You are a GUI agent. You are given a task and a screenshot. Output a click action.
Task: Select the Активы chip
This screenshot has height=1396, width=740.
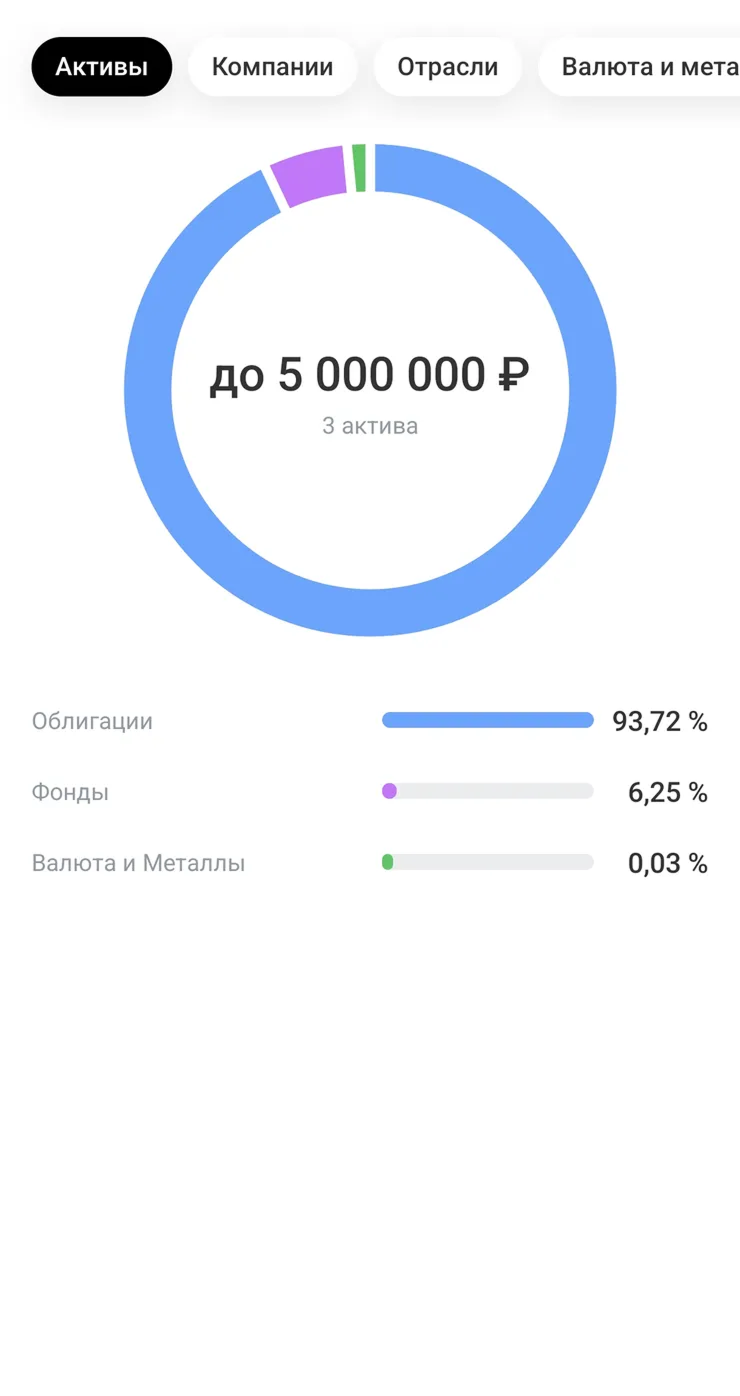click(101, 67)
